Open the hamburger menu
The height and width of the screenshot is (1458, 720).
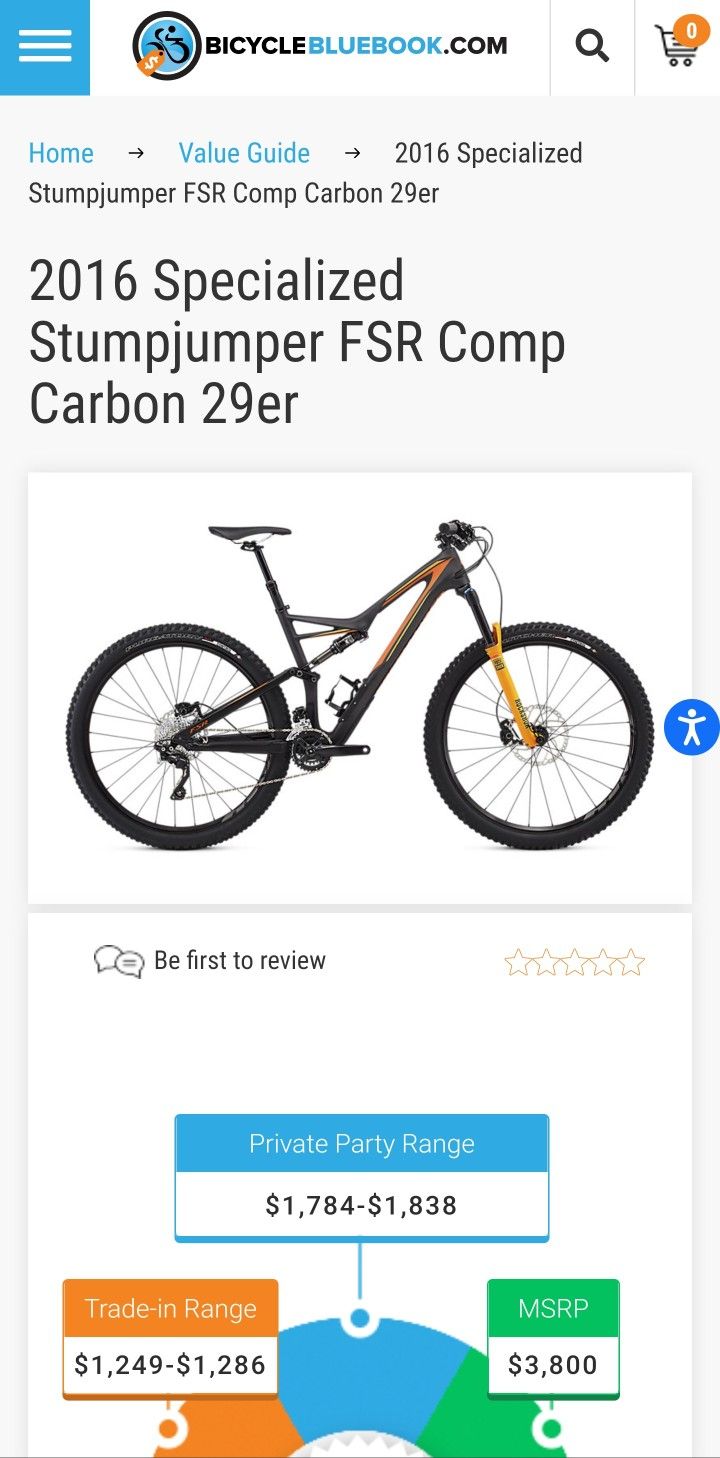tap(45, 47)
